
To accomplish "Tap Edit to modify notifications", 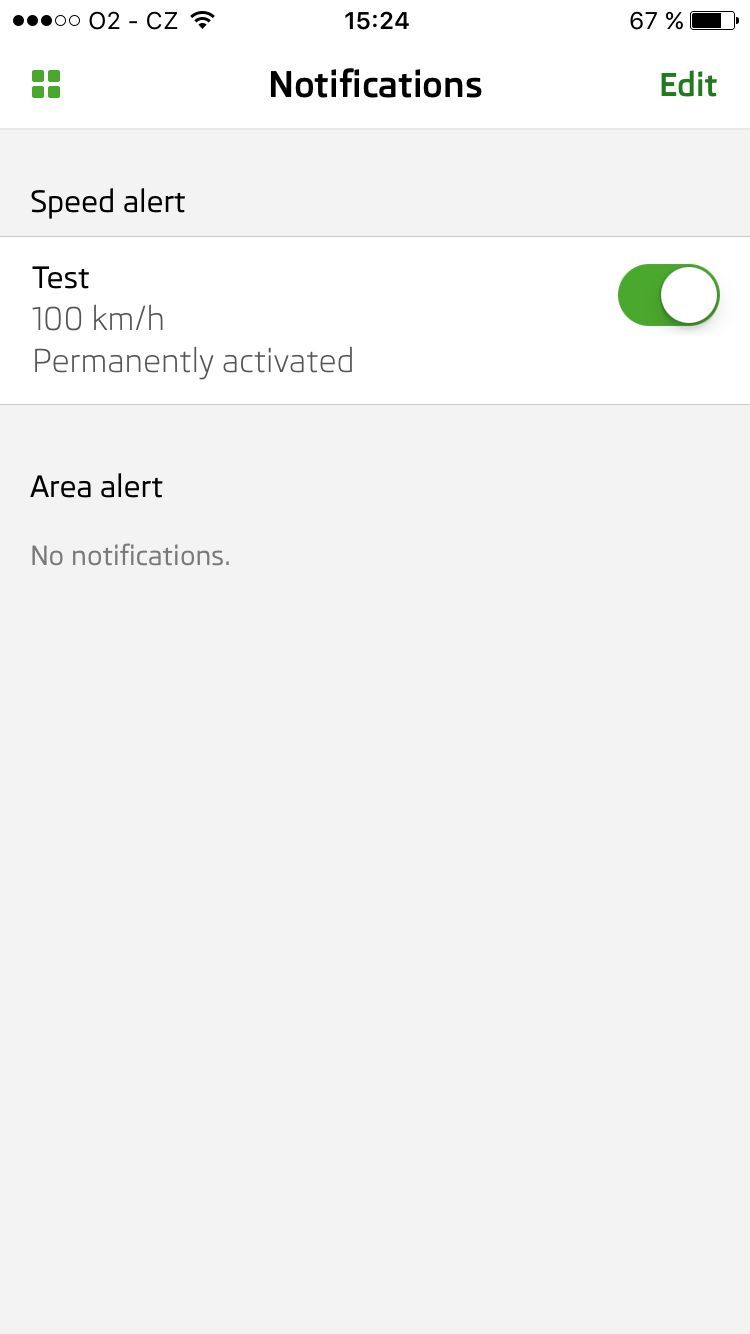I will pyautogui.click(x=688, y=85).
